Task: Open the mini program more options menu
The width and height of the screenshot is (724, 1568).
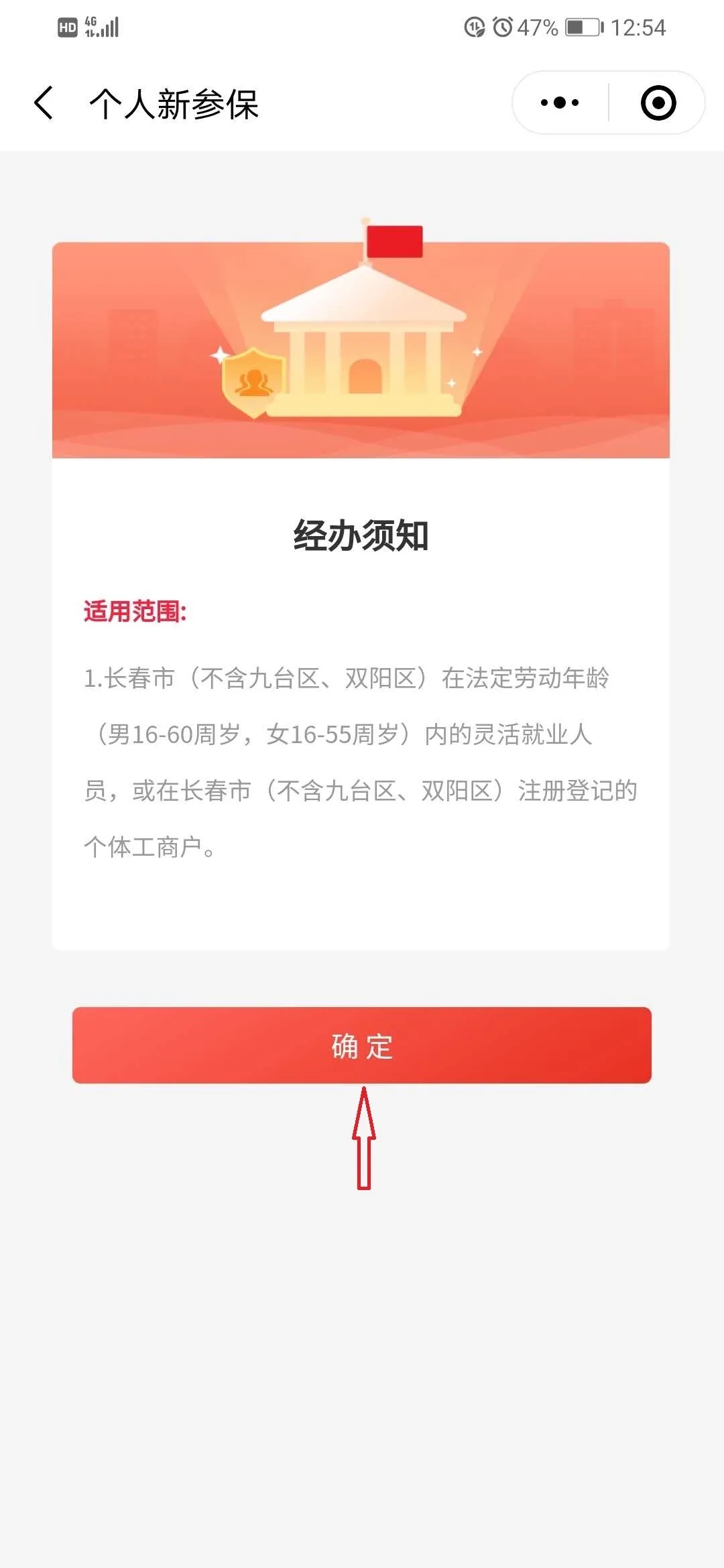Action: pos(560,103)
